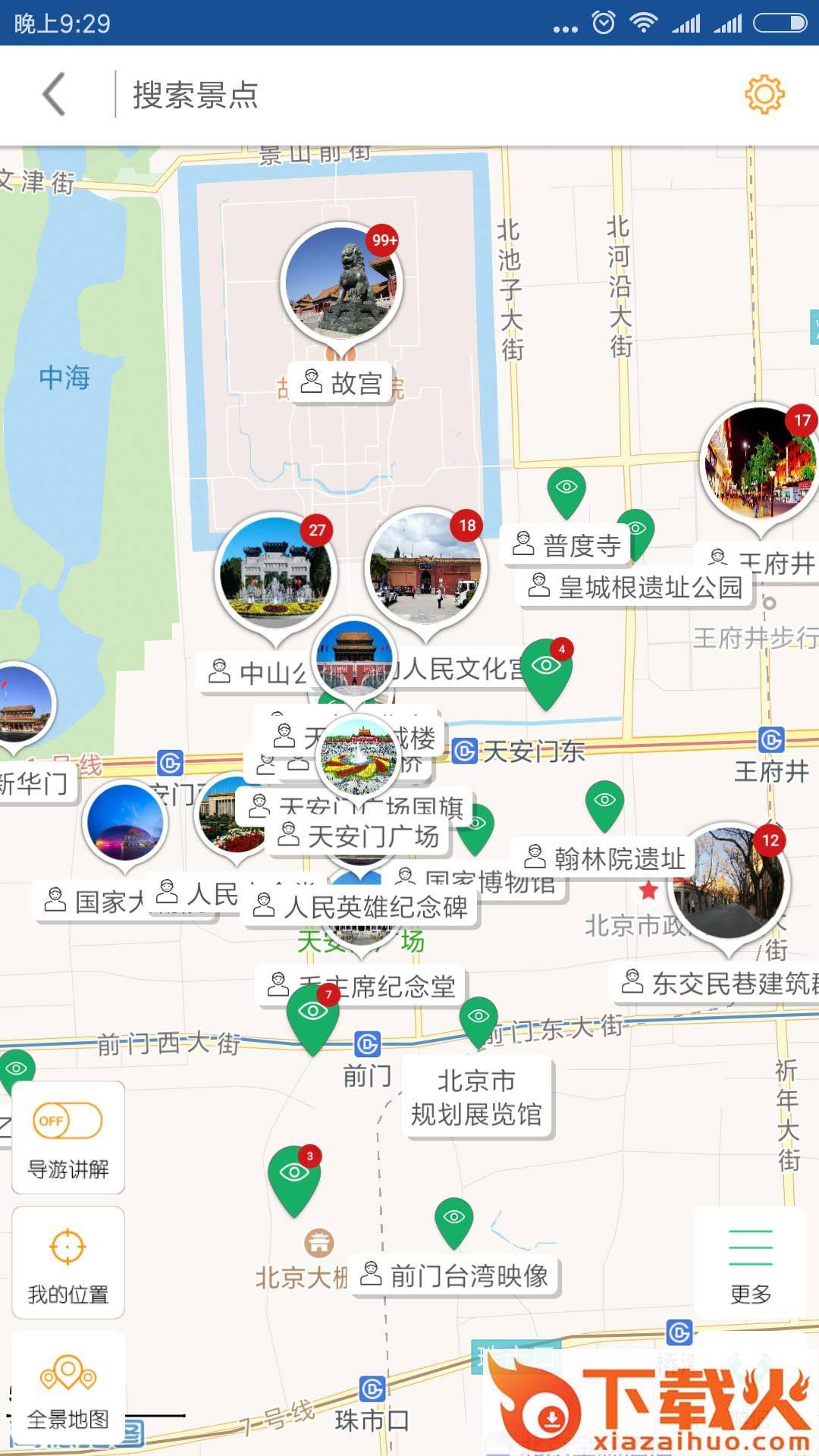Toggle the 导游讲解 switch on
The image size is (819, 1456).
(67, 1121)
